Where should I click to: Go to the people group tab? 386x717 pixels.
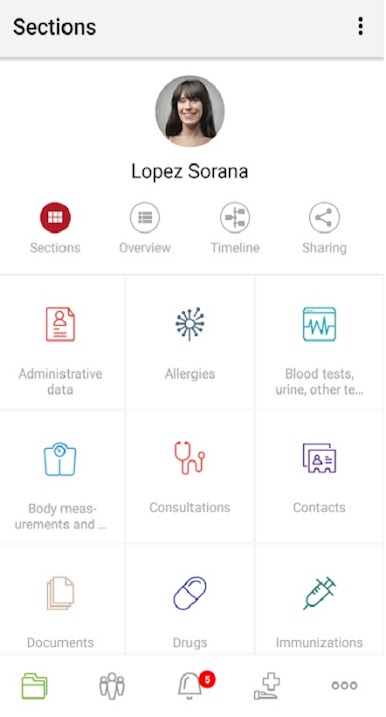pyautogui.click(x=112, y=686)
